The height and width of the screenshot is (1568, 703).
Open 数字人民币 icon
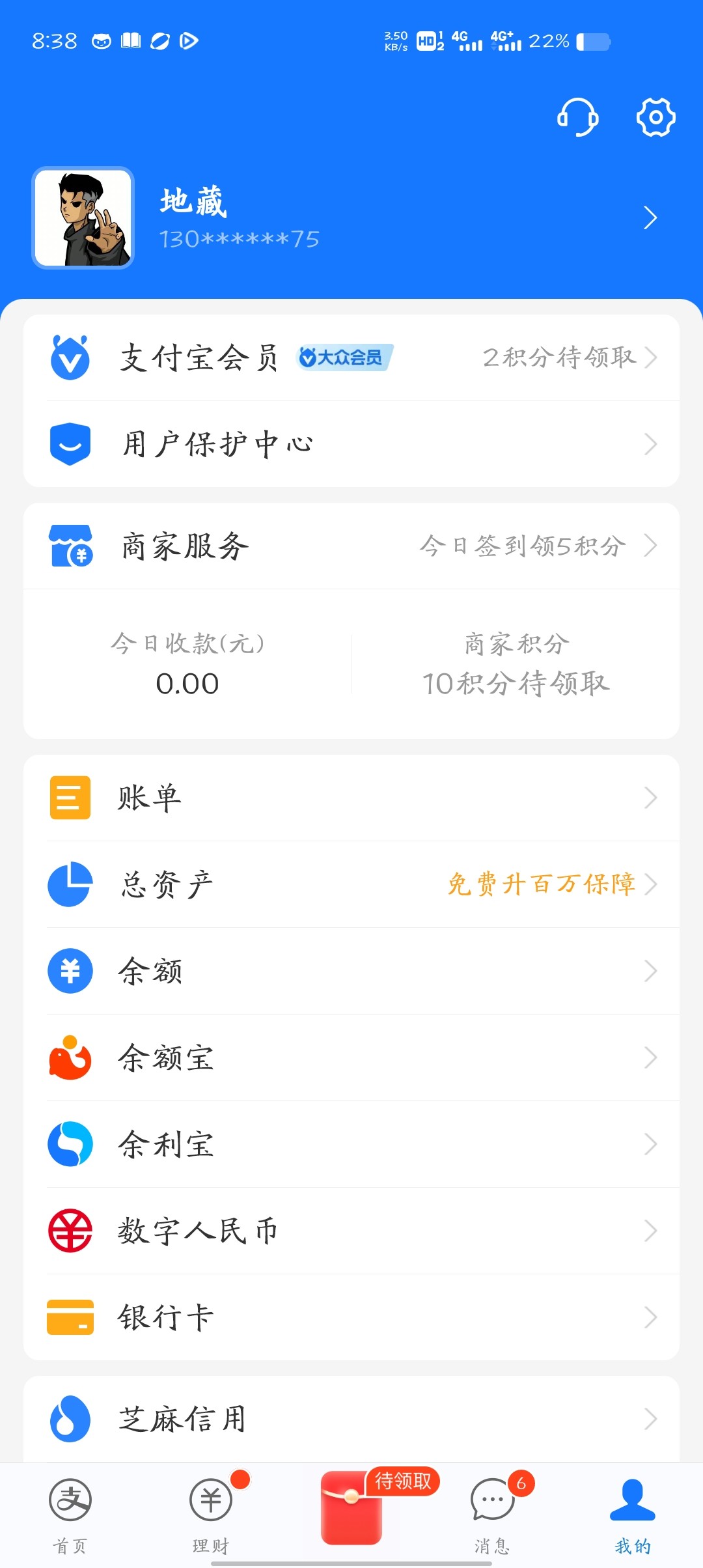tap(70, 1231)
